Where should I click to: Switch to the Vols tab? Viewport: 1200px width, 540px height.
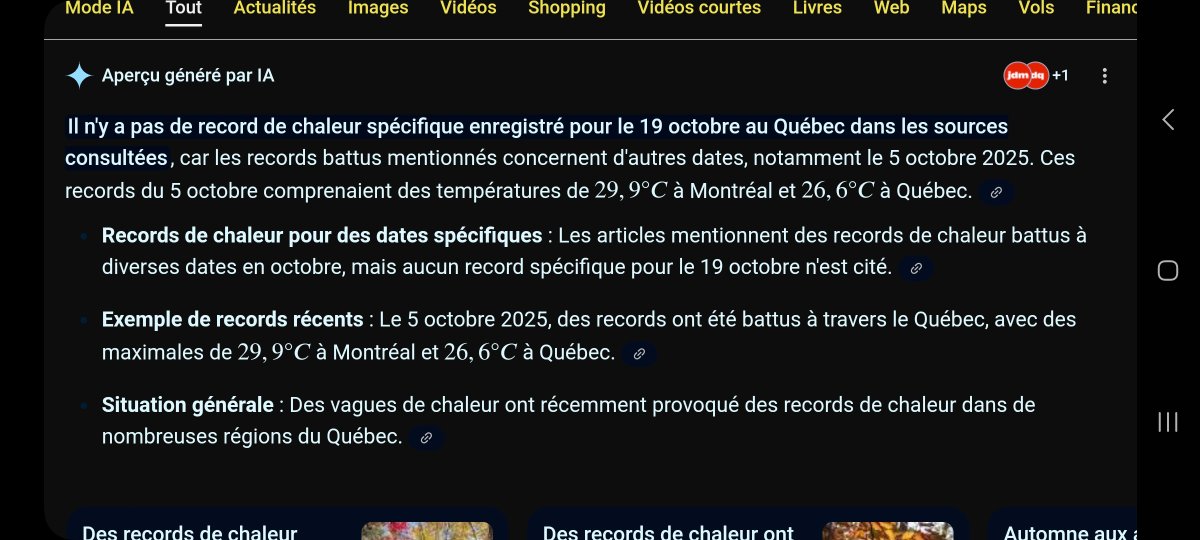(x=1036, y=8)
